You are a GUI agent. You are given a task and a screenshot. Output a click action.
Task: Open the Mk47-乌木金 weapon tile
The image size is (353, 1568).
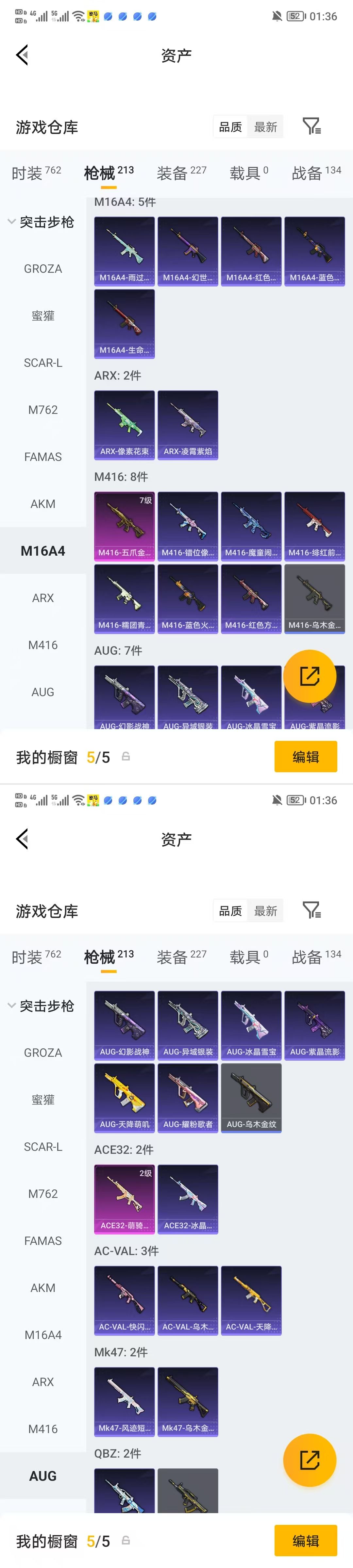[188, 1401]
